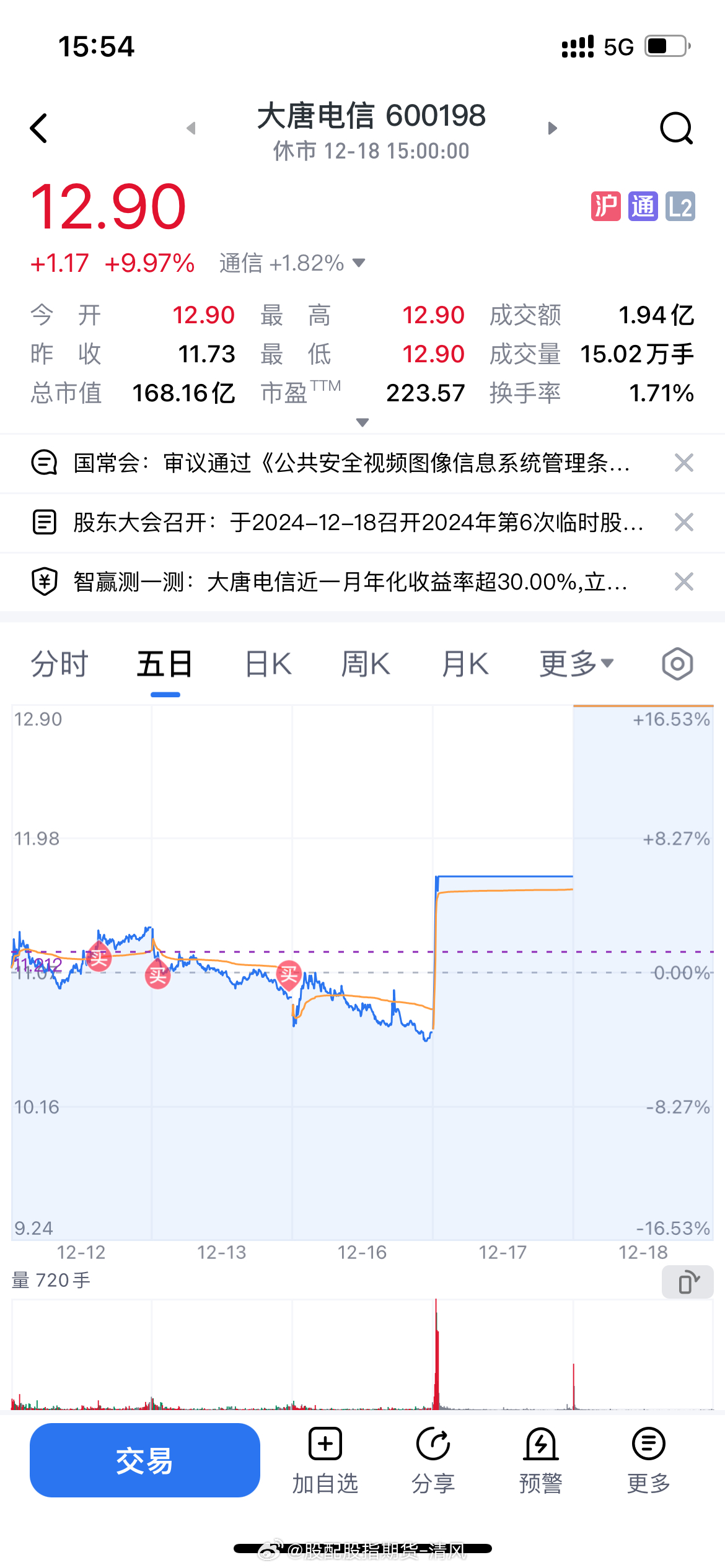Select the 日K chart tab
This screenshot has height=1568, width=725.
tap(268, 664)
